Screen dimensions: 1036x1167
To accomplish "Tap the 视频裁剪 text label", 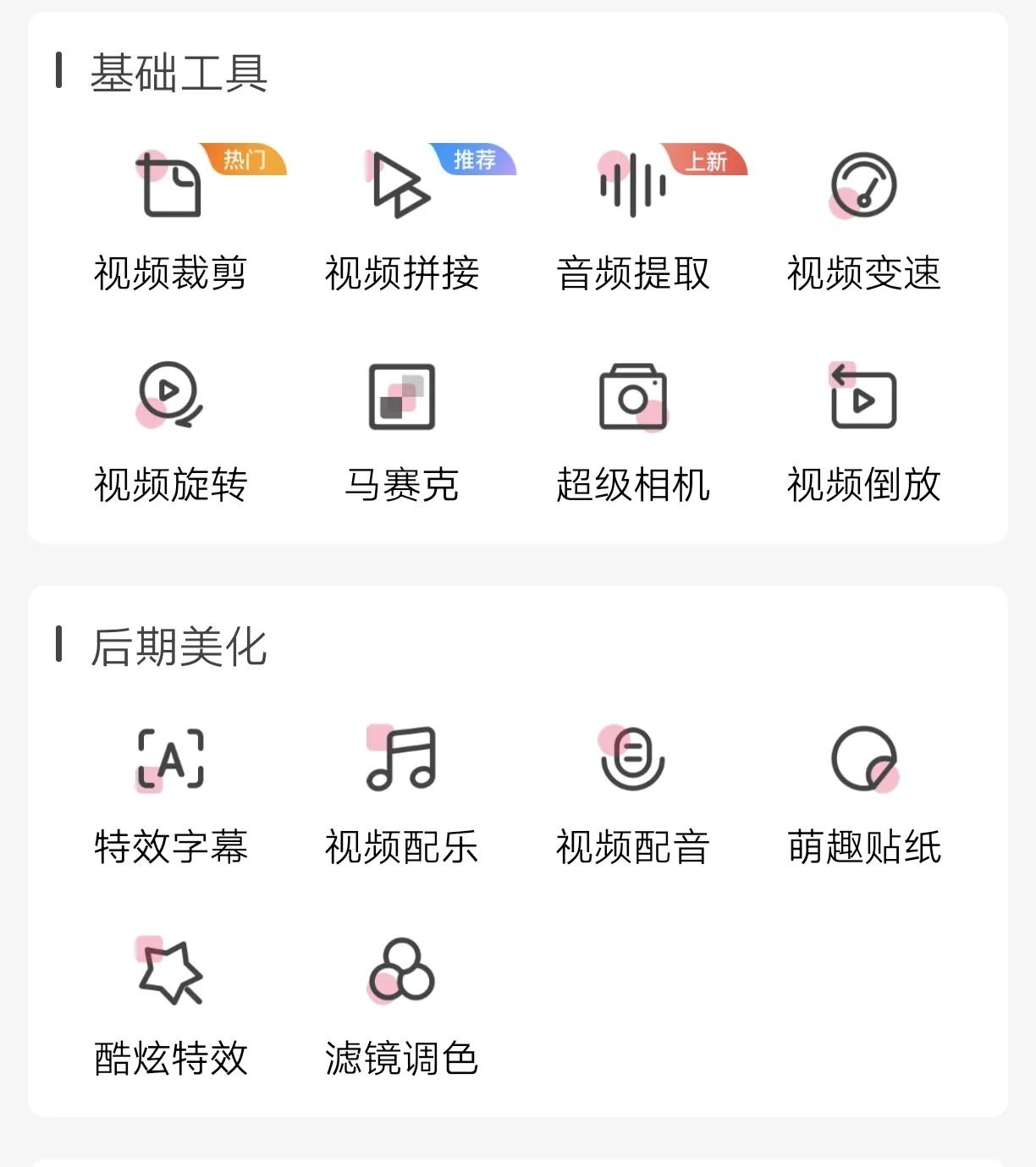I will pos(169,272).
